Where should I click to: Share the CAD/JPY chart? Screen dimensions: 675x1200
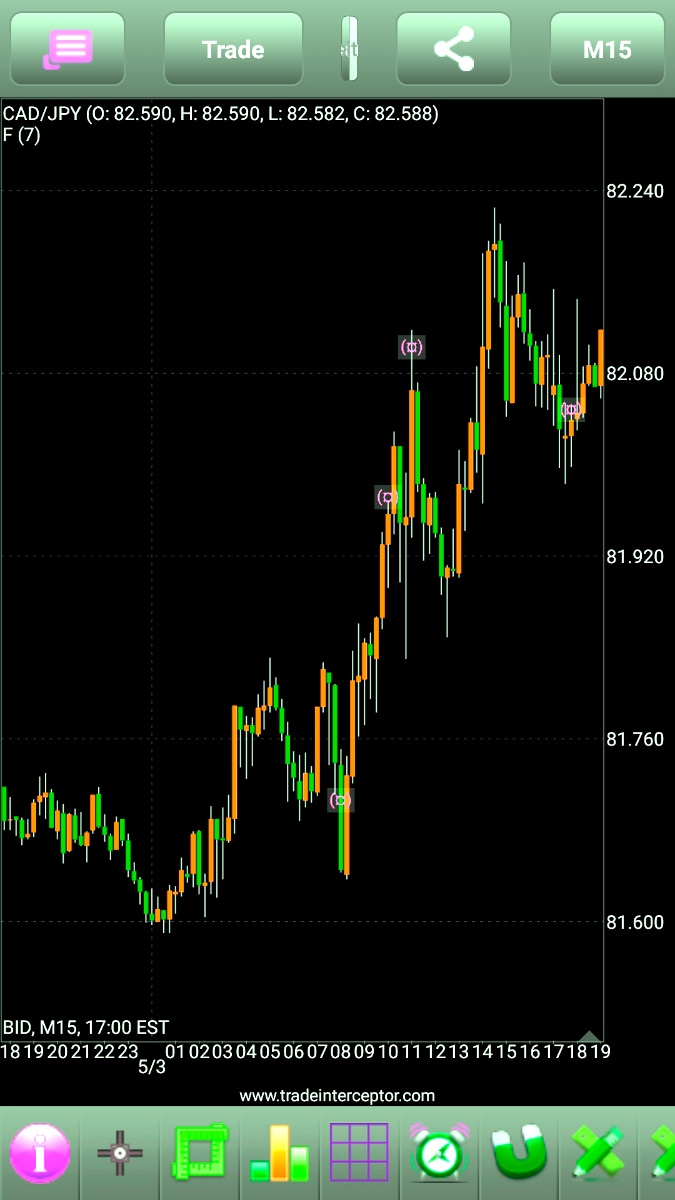coord(454,49)
